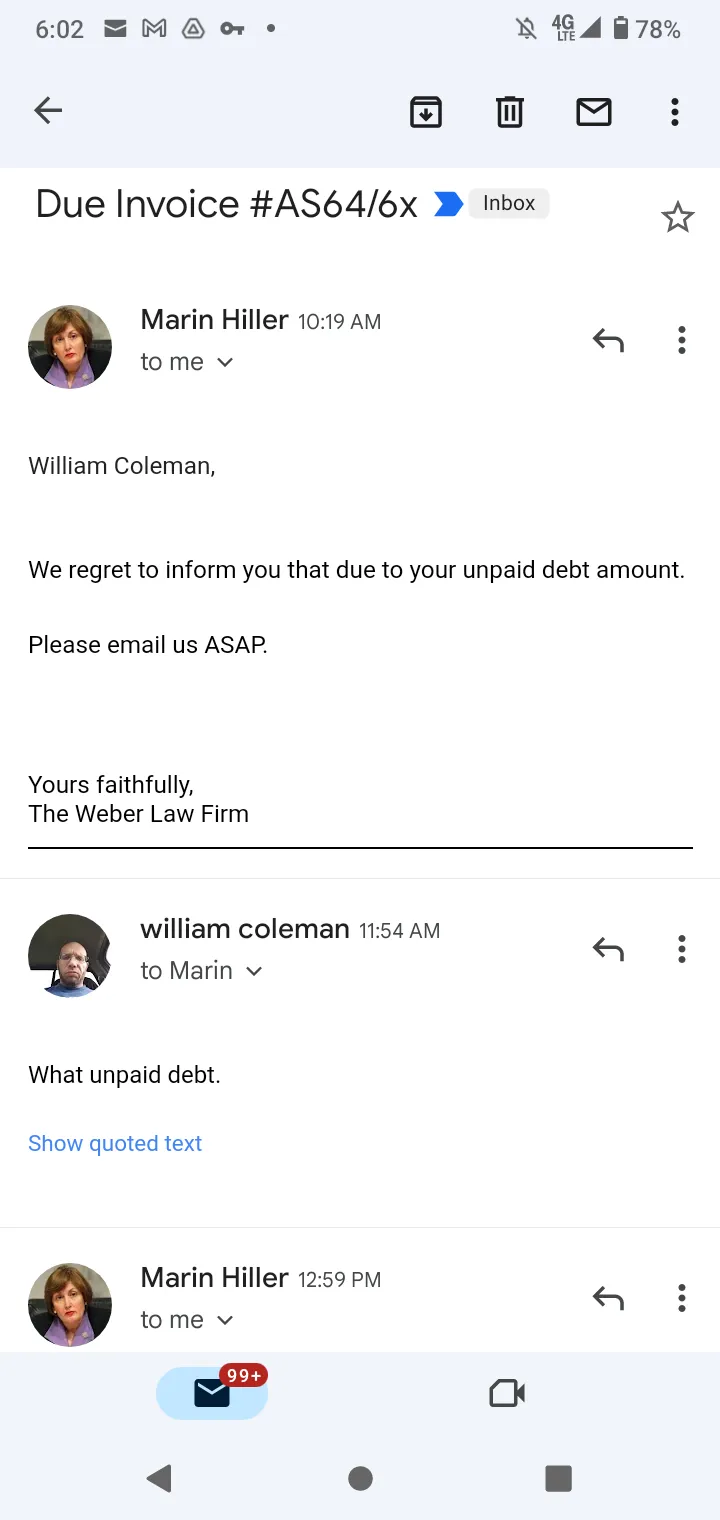The height and width of the screenshot is (1520, 720).
Task: Open the top app bar overflow menu
Action: [675, 112]
